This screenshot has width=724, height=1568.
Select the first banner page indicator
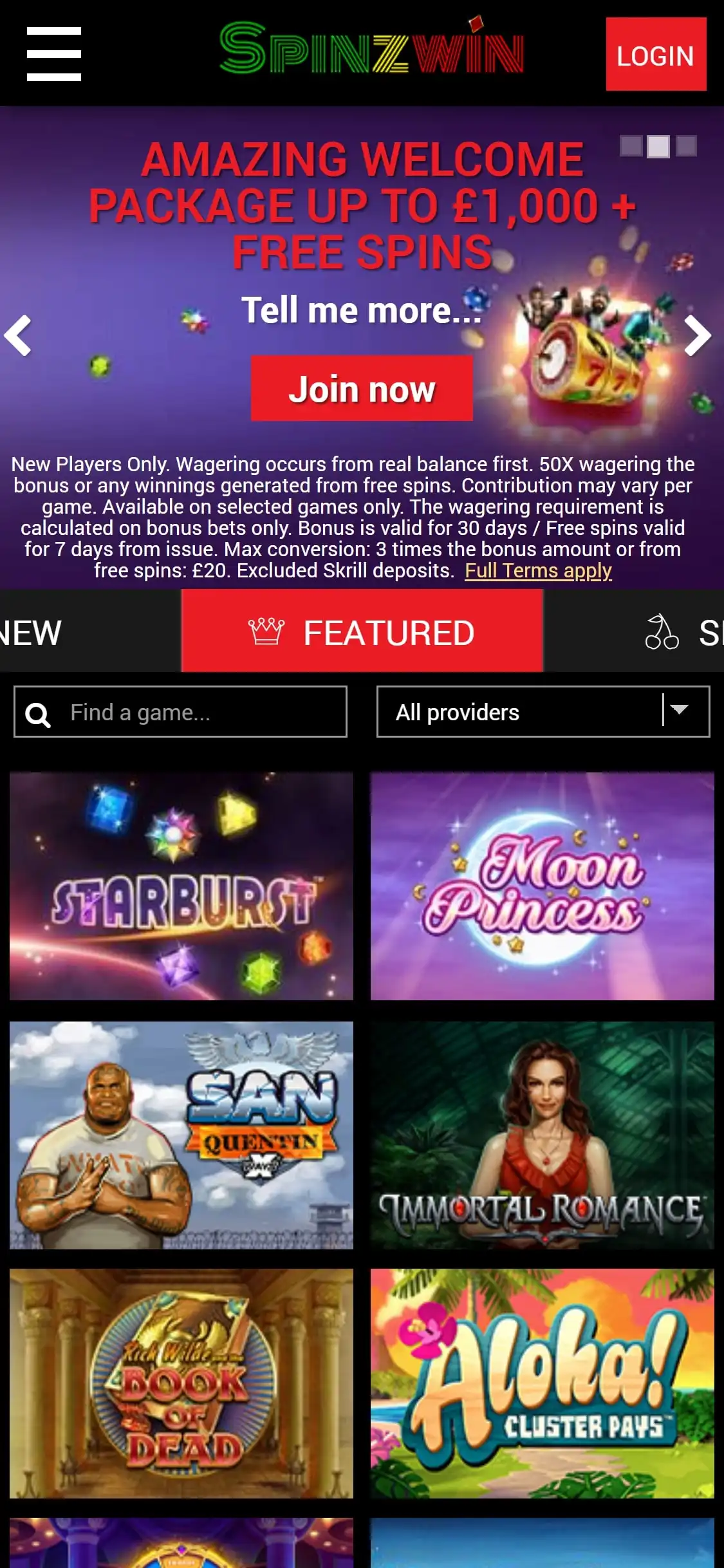(x=631, y=147)
